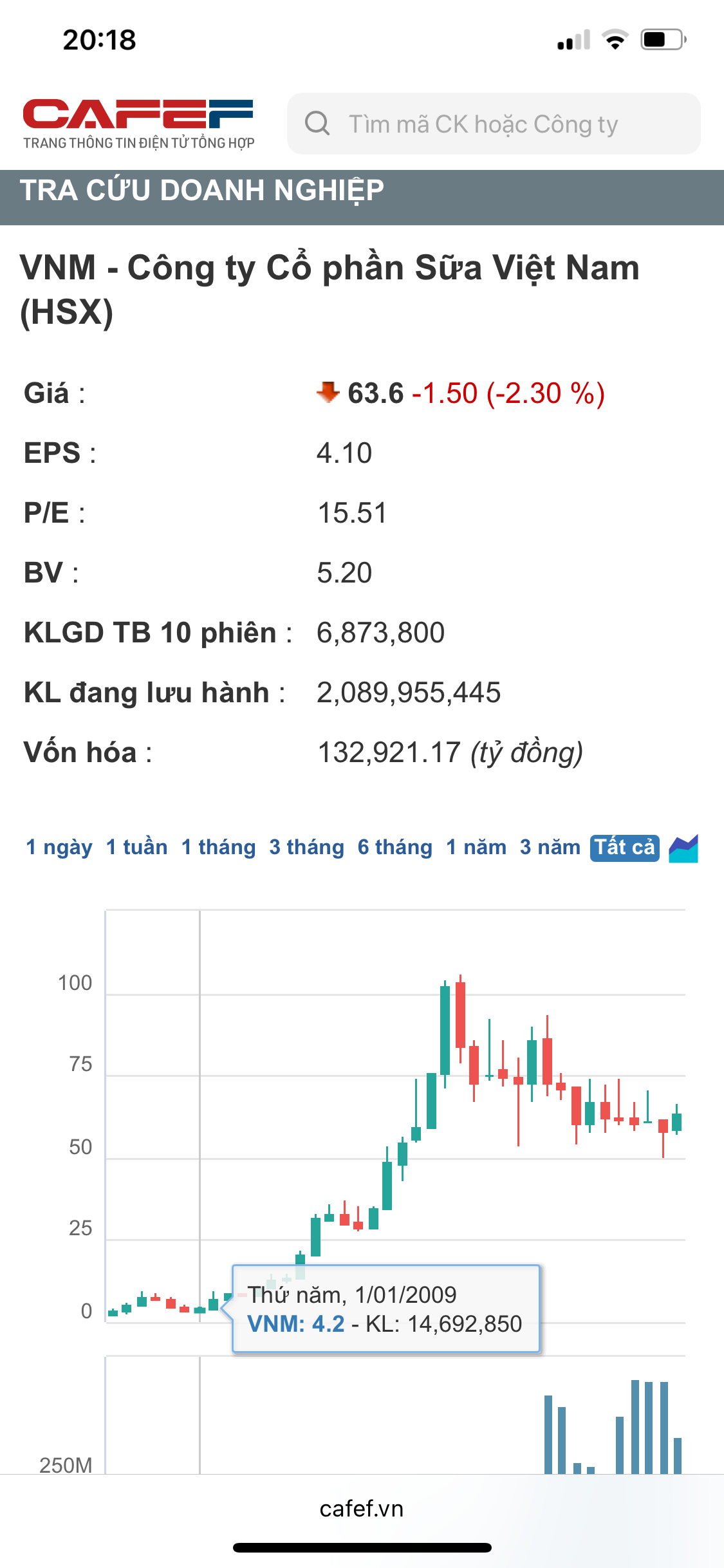
Task: Tap the stock code search field
Action: 493,124
